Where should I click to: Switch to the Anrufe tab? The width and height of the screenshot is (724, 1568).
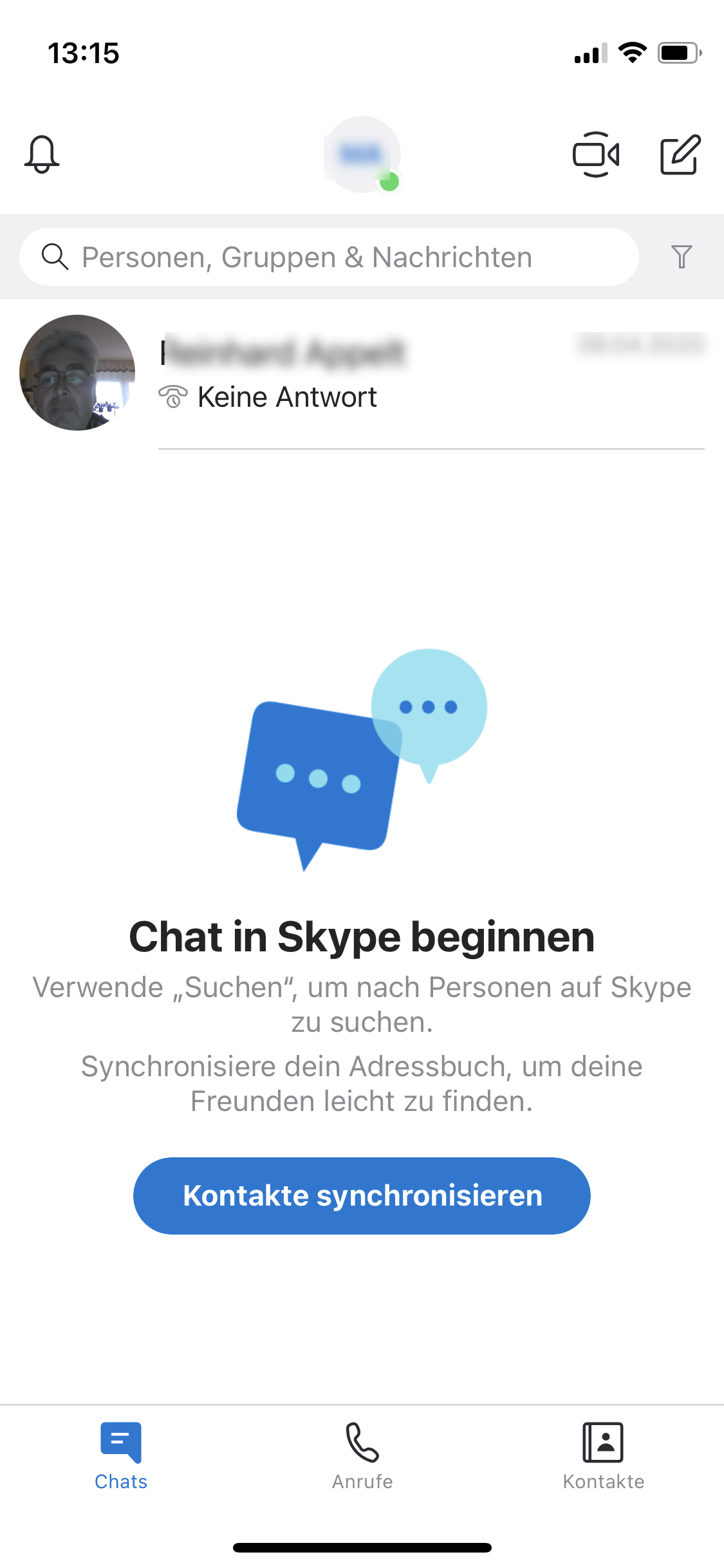tap(362, 1456)
